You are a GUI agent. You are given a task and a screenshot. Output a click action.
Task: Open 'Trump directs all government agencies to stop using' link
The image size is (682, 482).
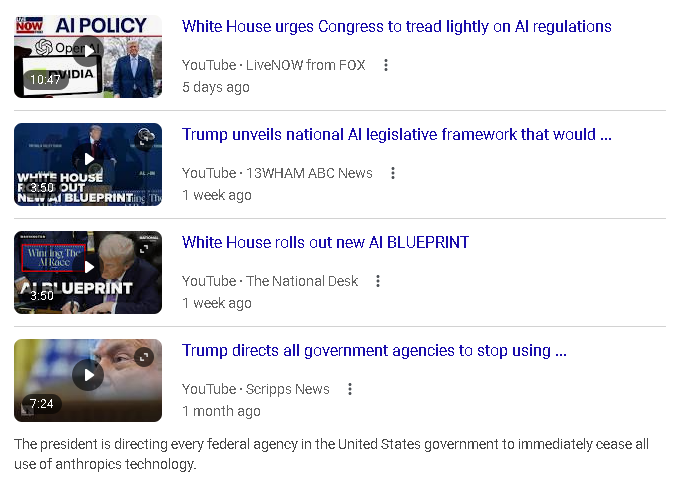point(374,351)
